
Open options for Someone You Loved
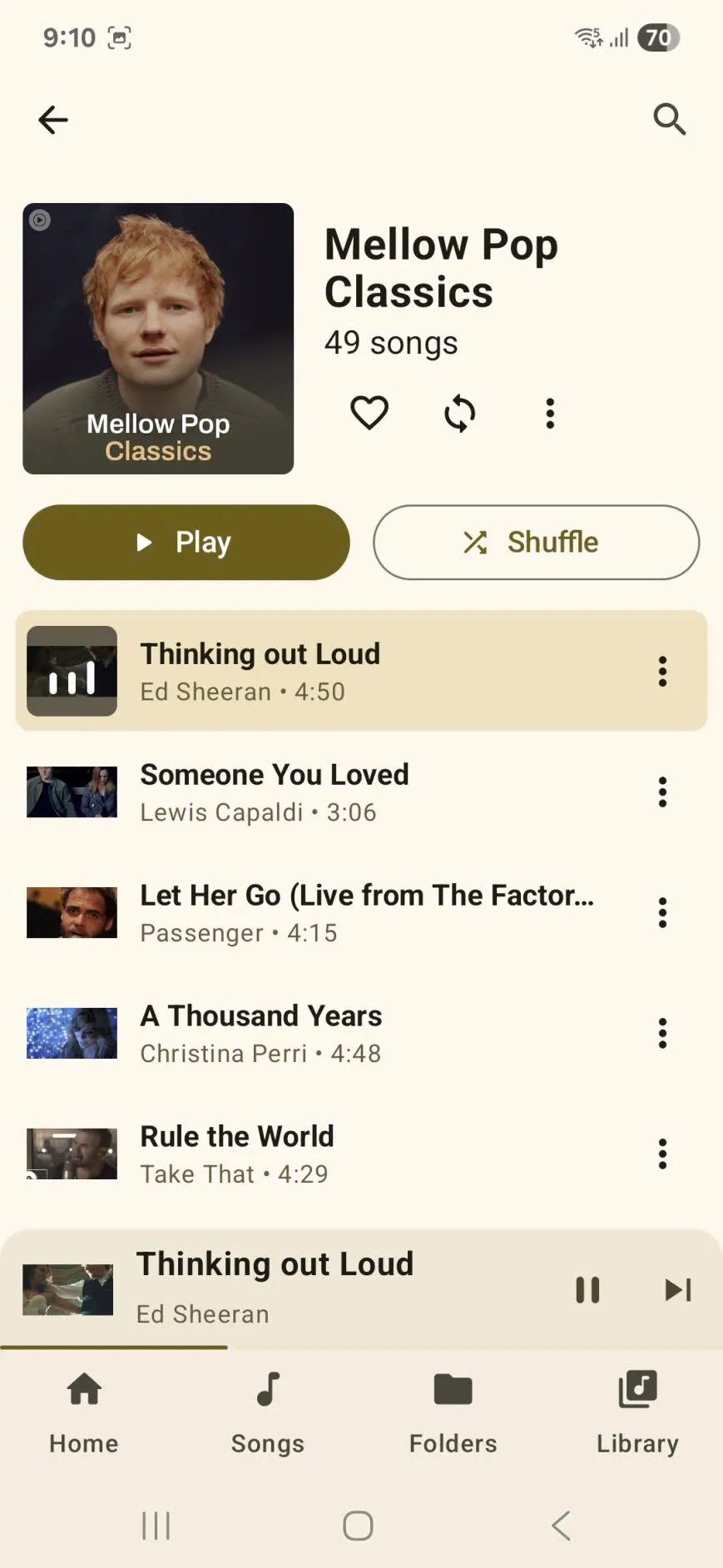(662, 791)
